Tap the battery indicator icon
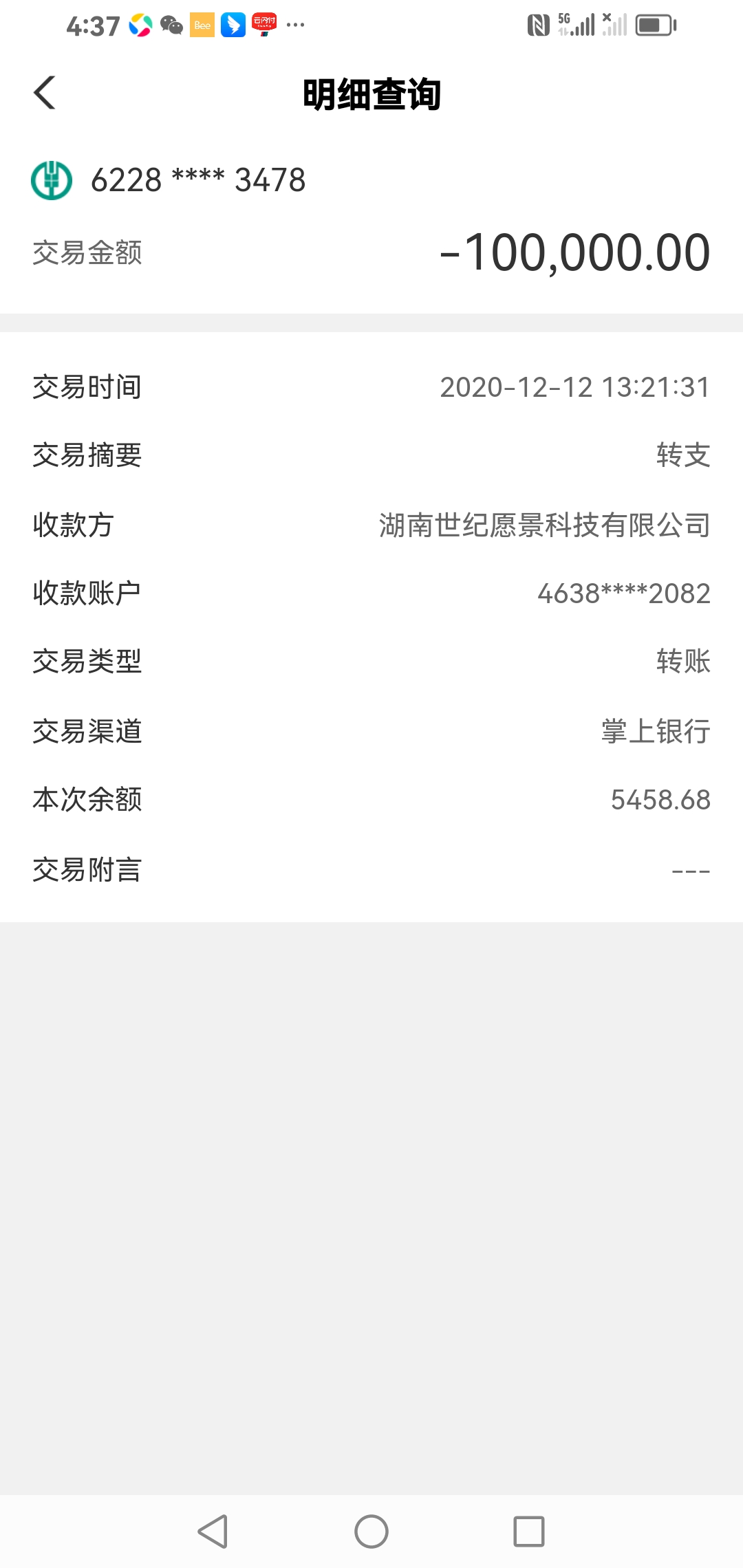This screenshot has width=743, height=1568. (x=655, y=25)
